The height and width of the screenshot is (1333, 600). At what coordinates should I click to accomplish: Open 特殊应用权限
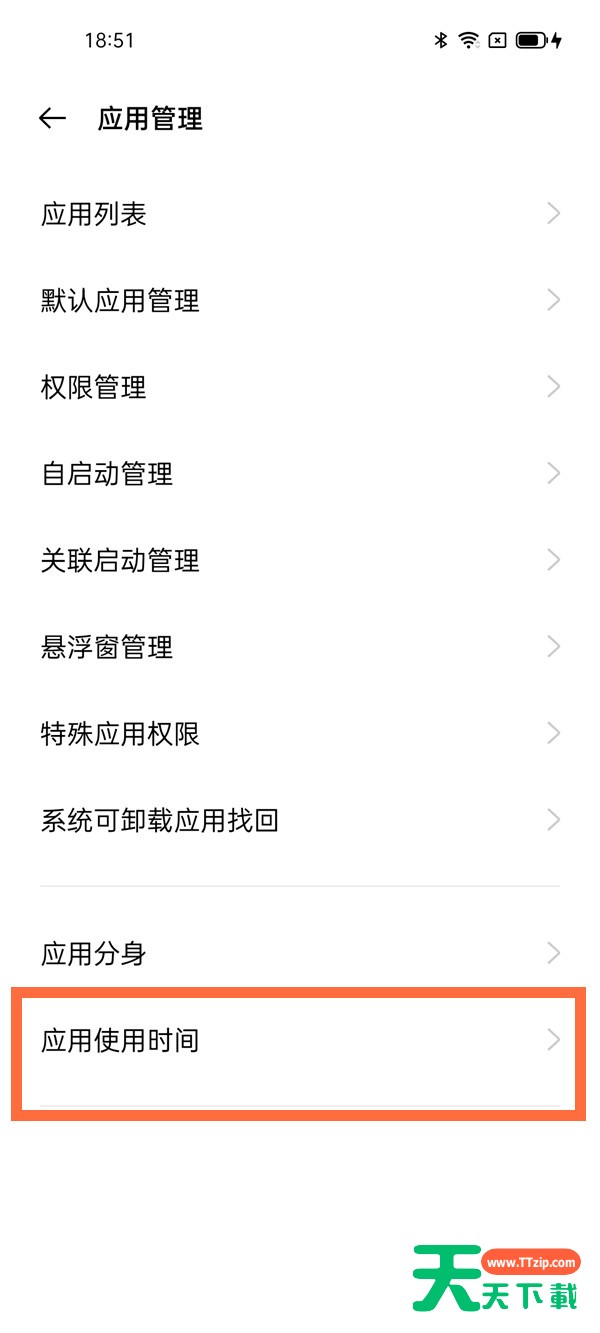point(300,734)
